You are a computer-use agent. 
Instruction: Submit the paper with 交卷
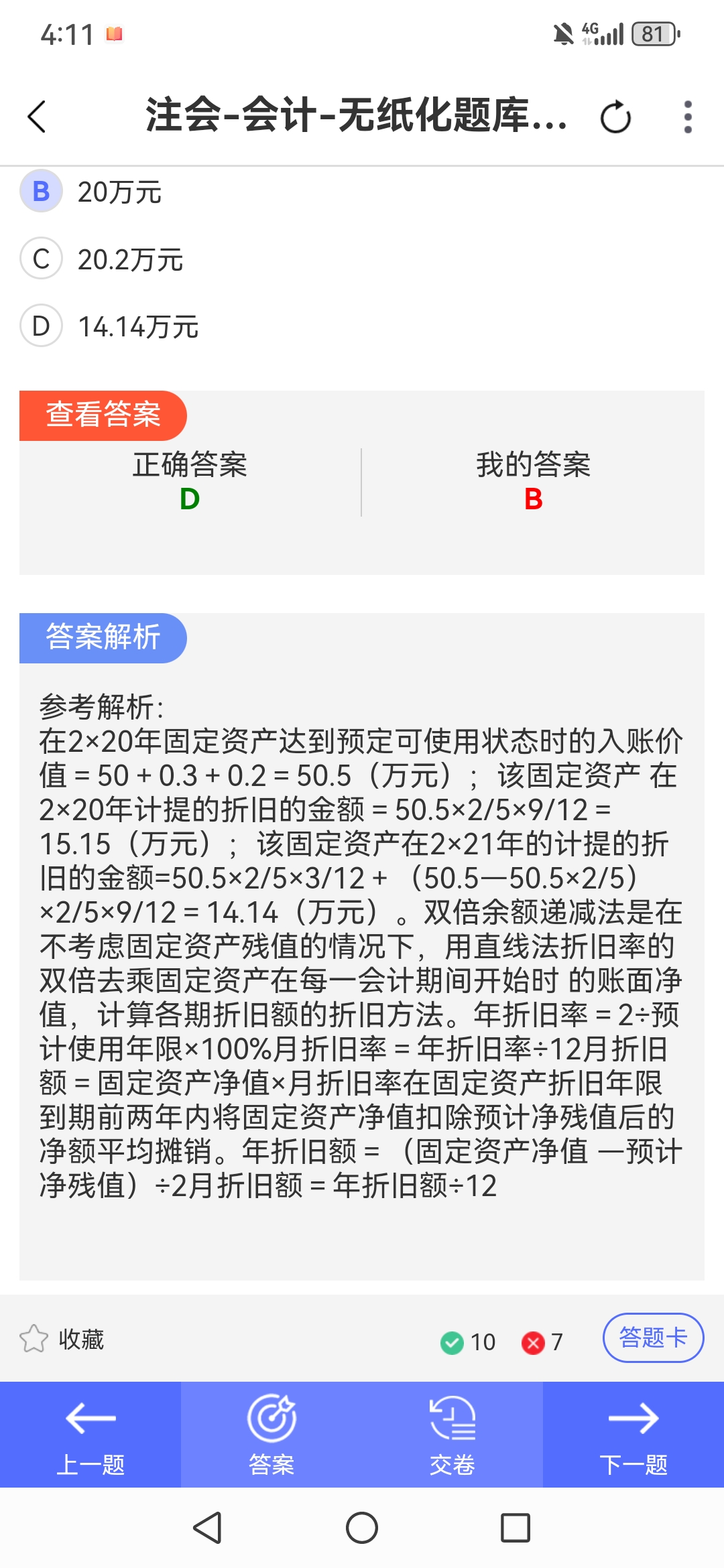(452, 1434)
